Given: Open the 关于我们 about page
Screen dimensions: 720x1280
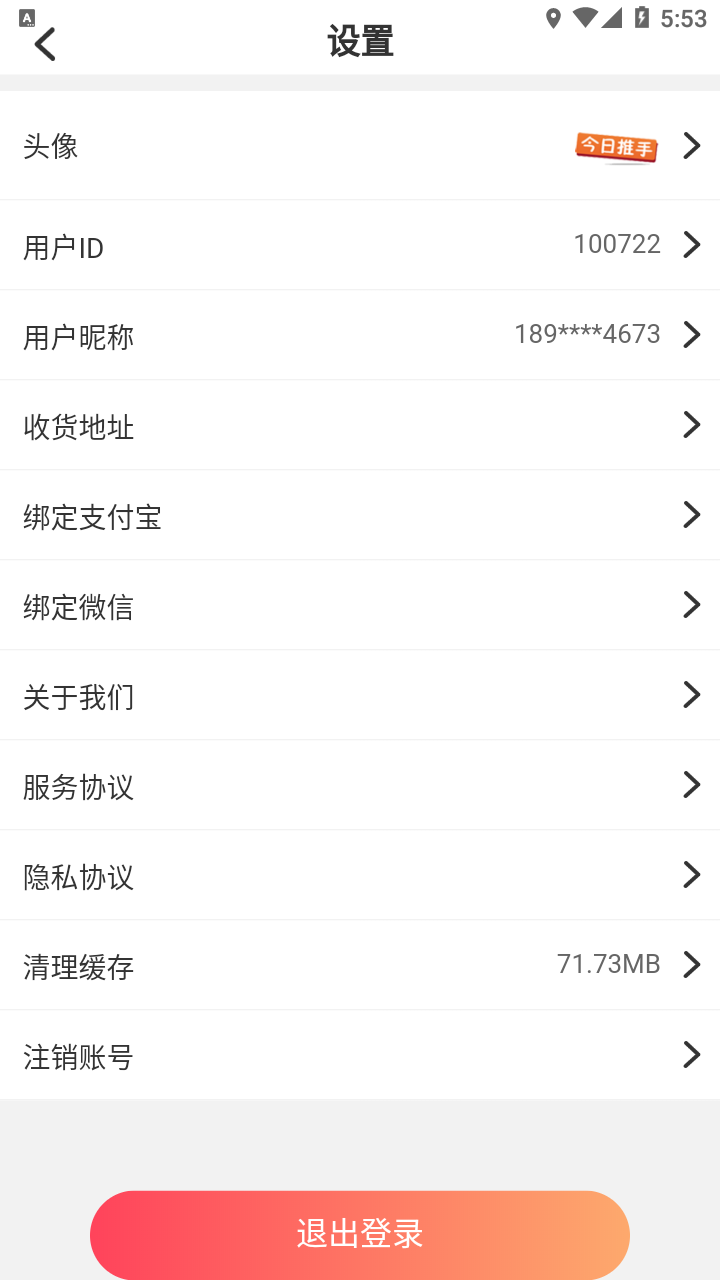Looking at the screenshot, I should [360, 695].
